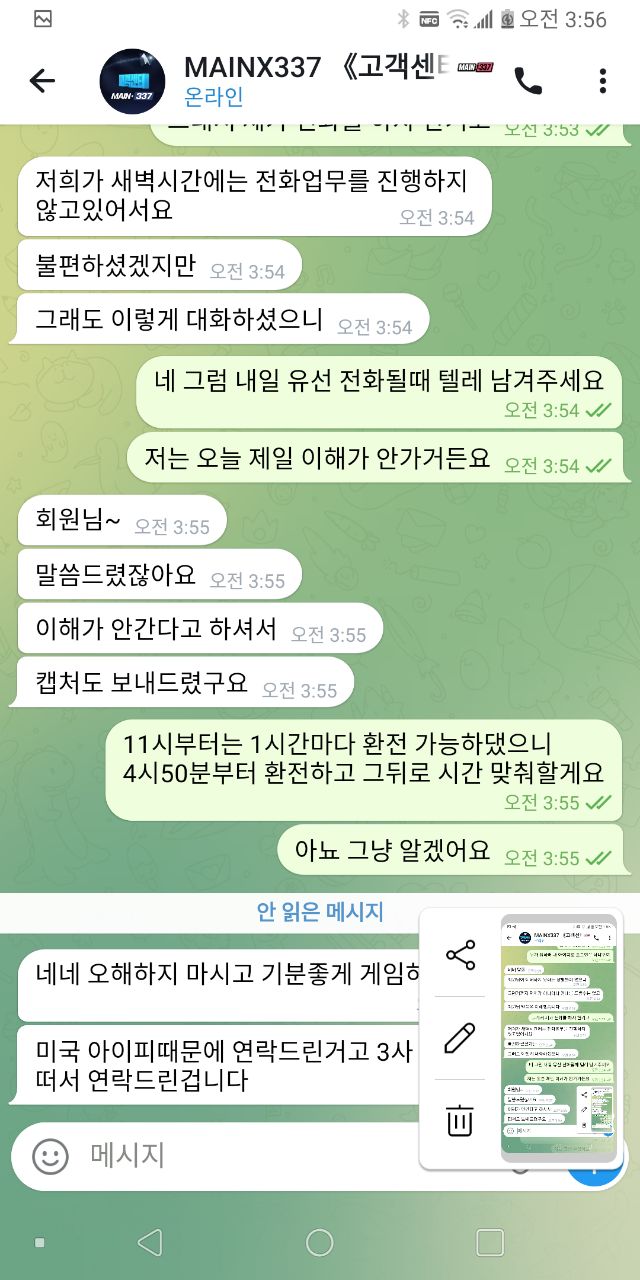
Task: Open the MAINX337 contact profile header
Action: 298,81
